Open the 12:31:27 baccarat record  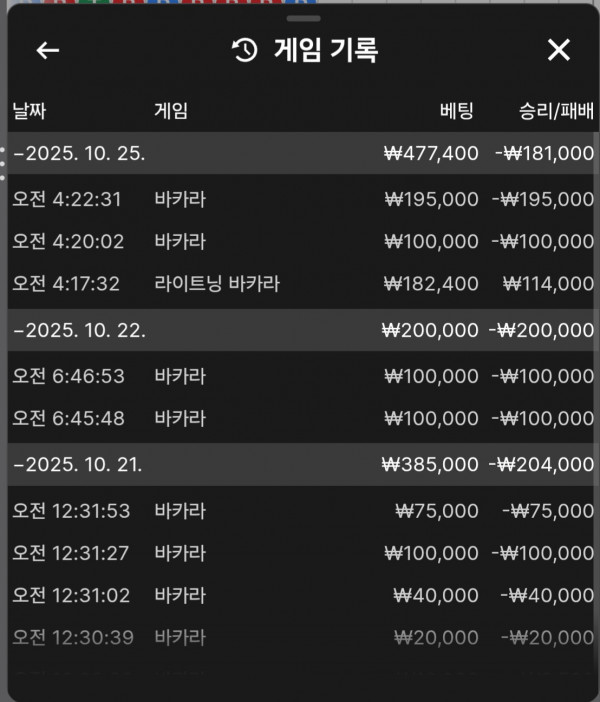(300, 553)
